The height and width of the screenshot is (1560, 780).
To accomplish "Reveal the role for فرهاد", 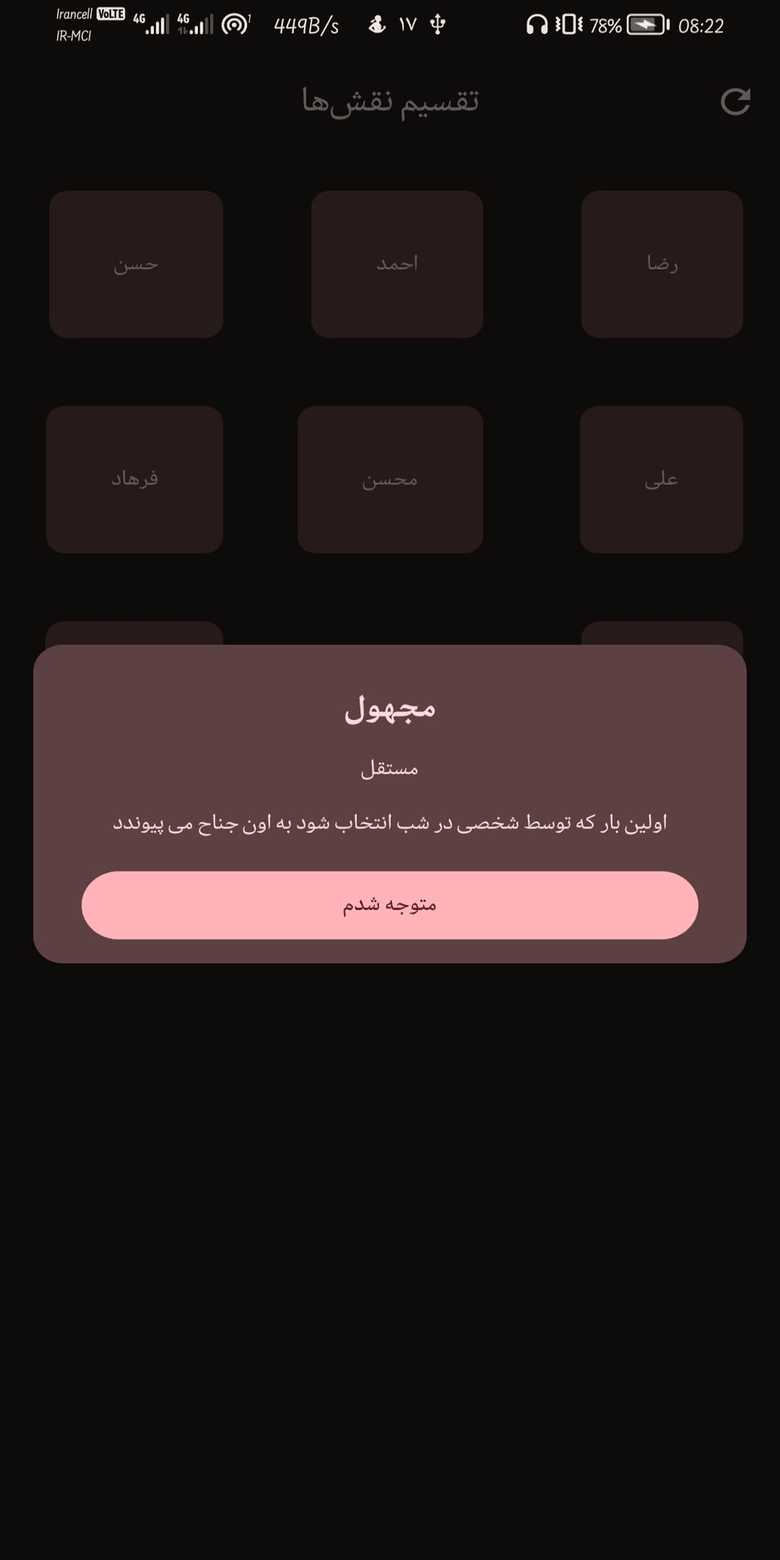I will 135,479.
